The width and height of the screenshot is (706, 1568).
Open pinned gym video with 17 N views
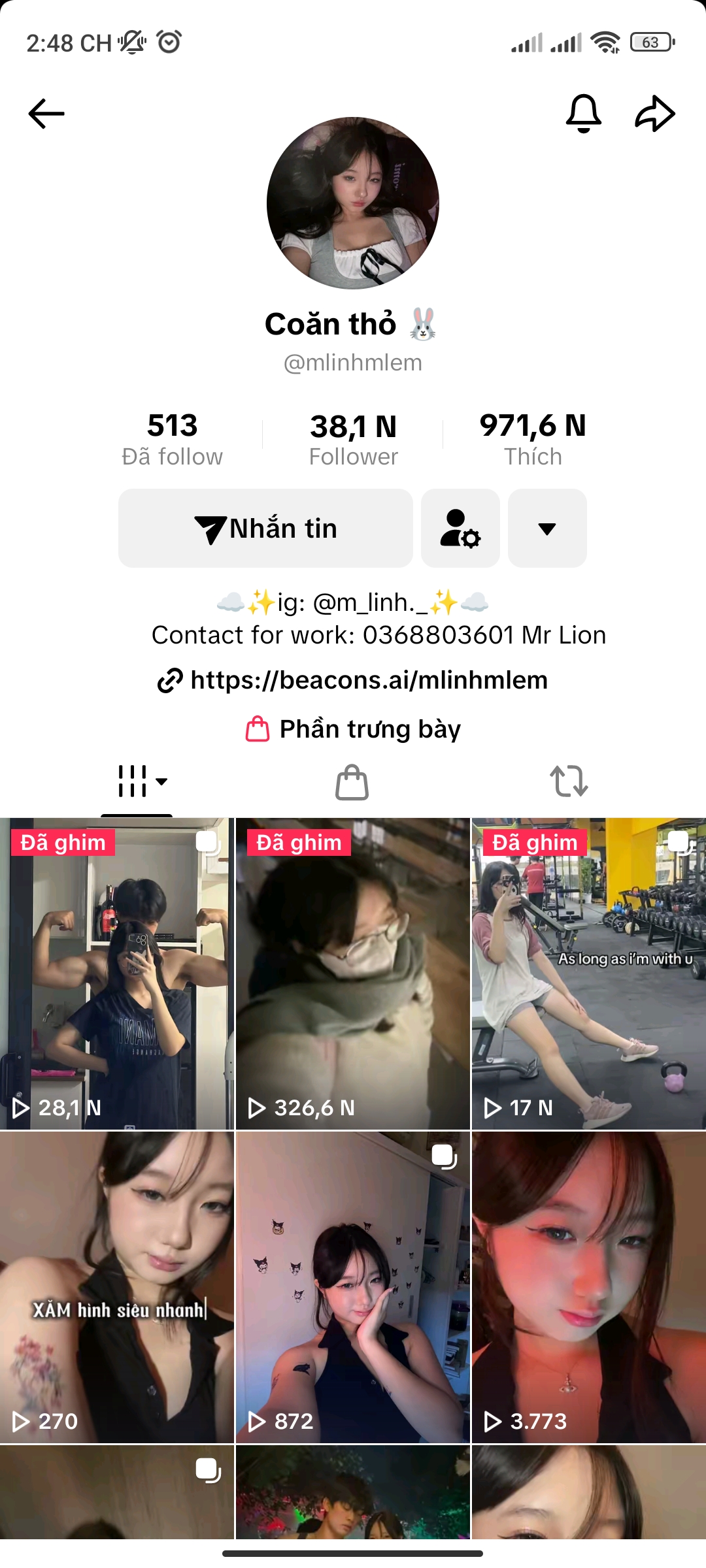pyautogui.click(x=589, y=973)
